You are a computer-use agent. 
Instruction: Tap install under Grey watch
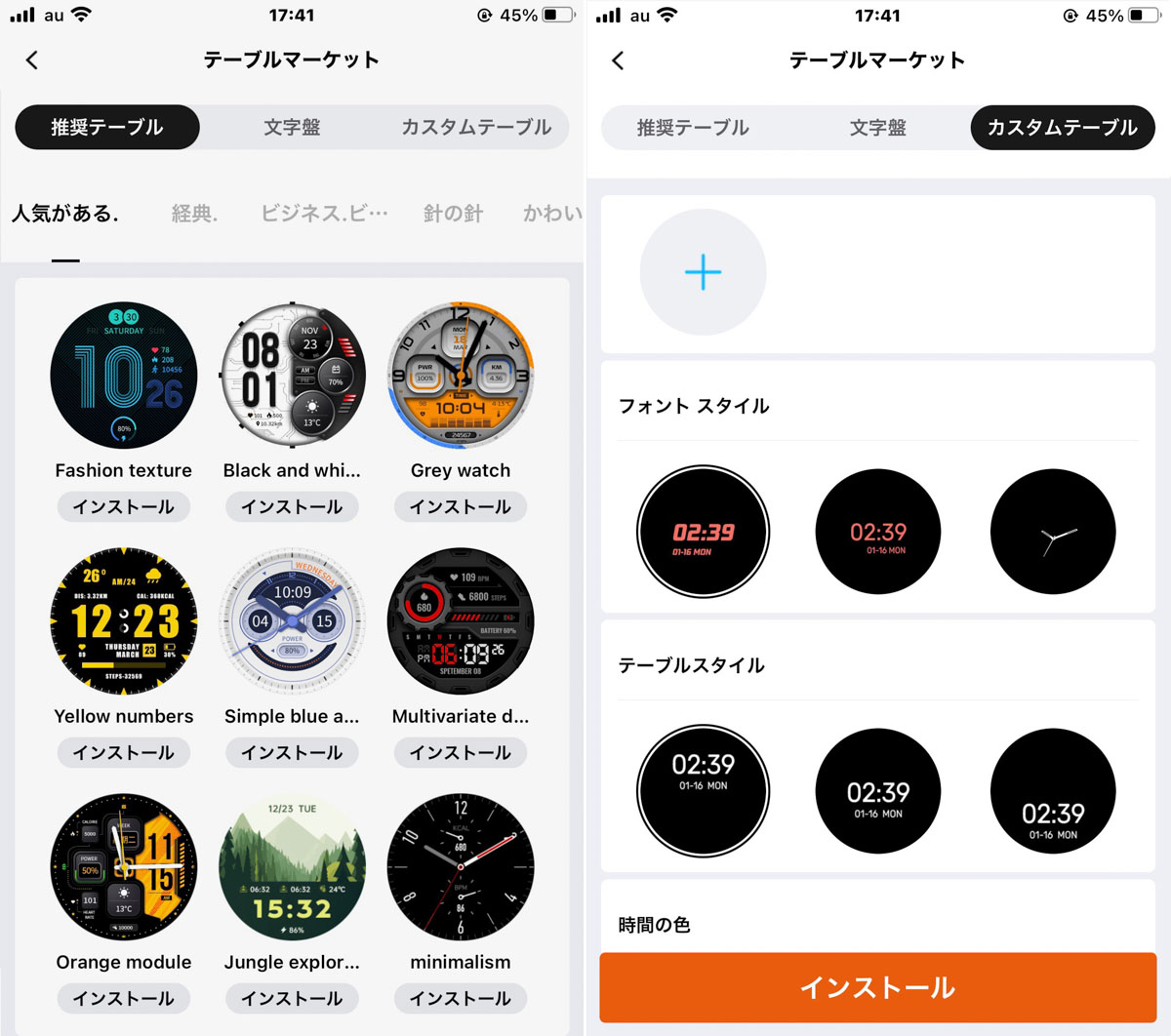click(461, 507)
